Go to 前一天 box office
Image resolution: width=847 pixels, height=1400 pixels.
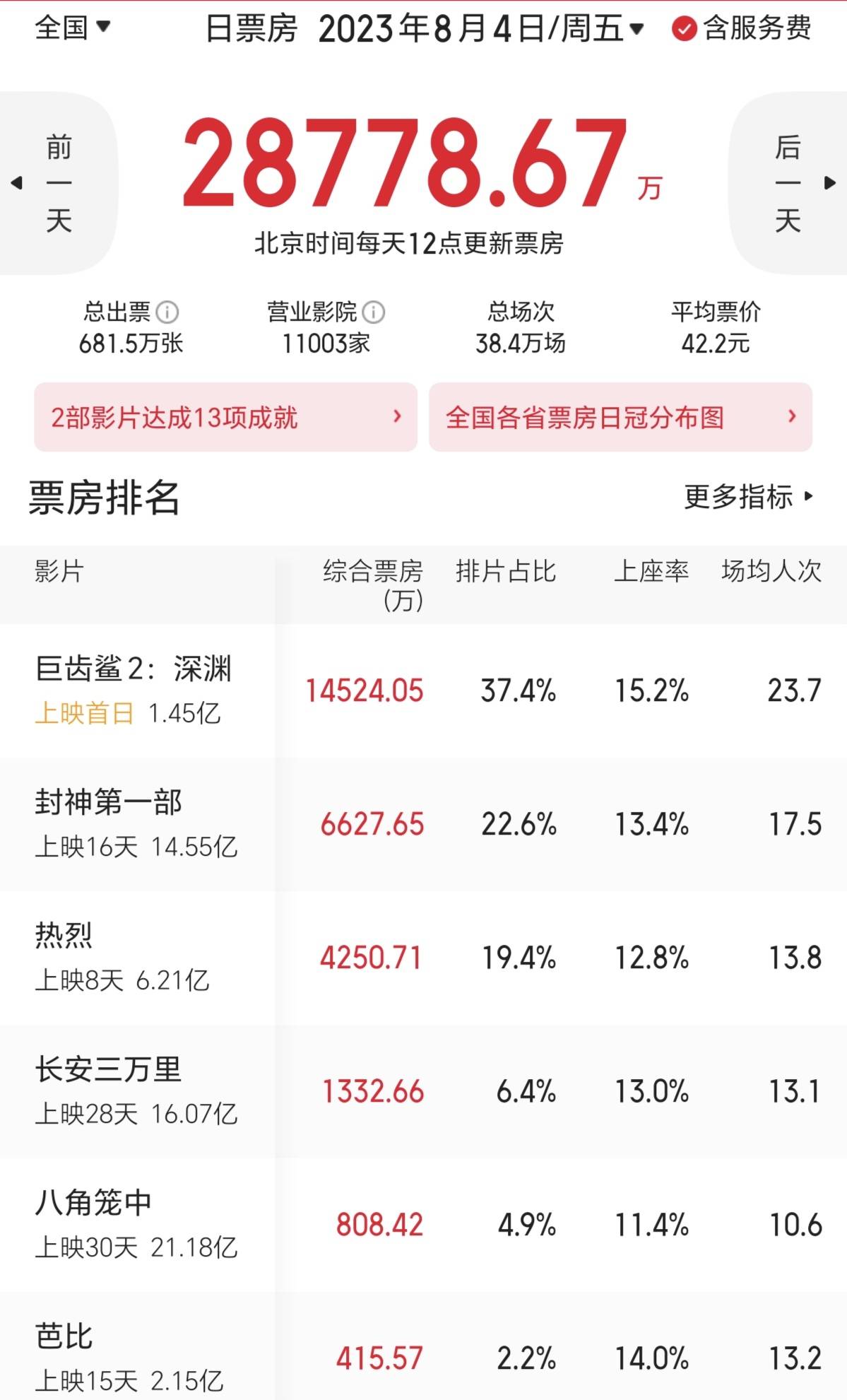[58, 184]
